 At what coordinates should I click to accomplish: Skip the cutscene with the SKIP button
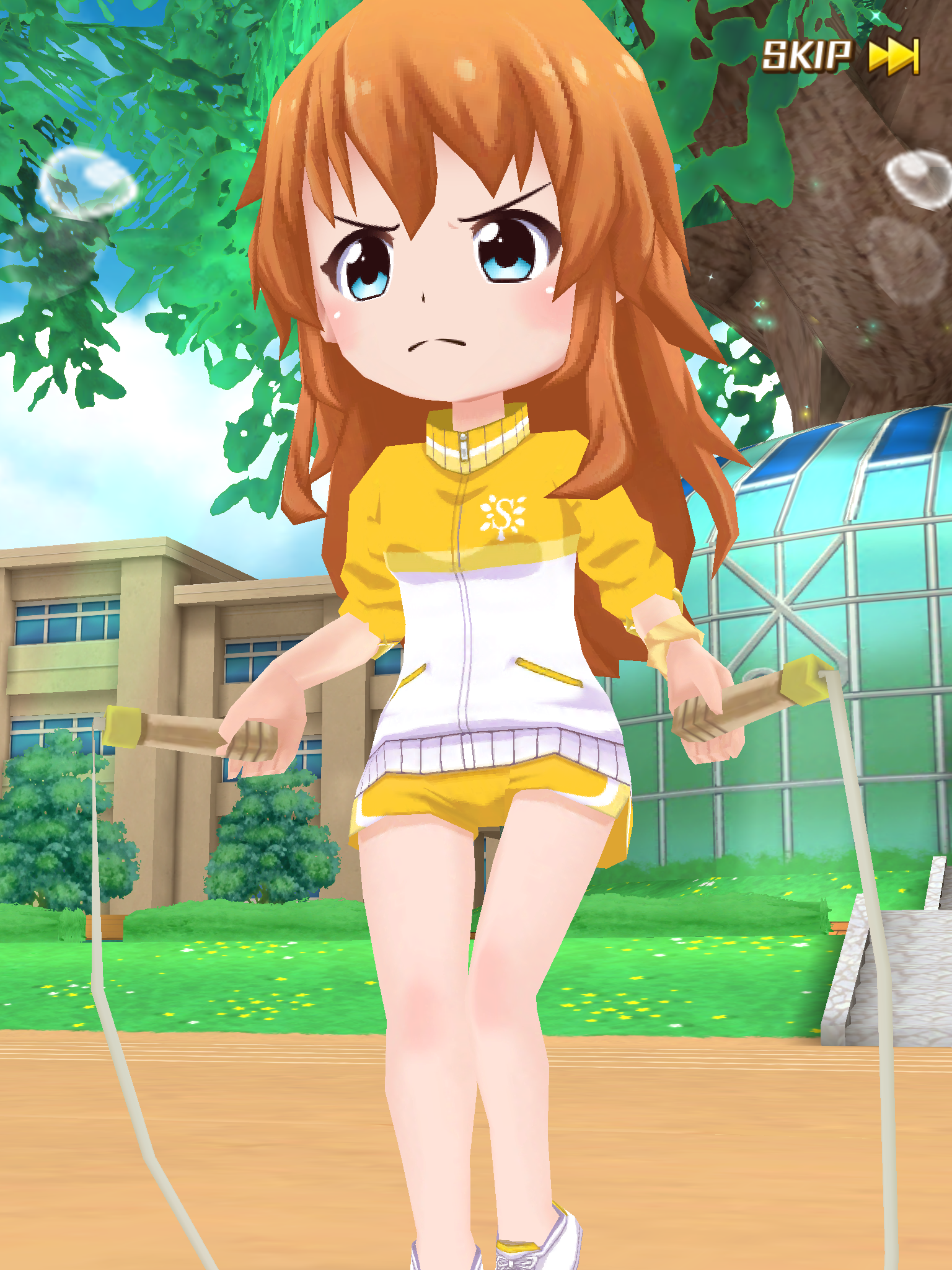pyautogui.click(x=840, y=56)
